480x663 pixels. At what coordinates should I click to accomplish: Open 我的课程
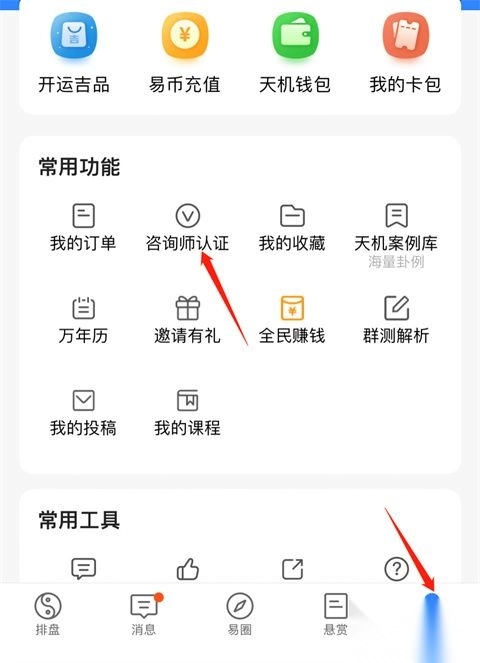tap(187, 413)
